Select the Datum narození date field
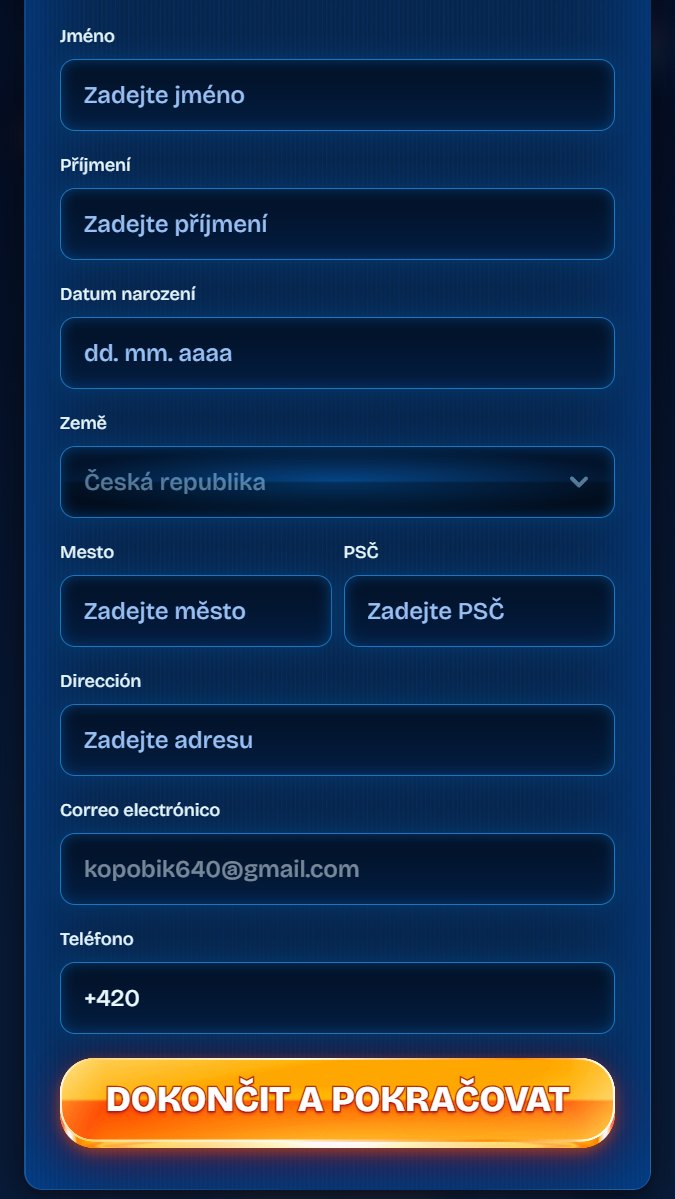The image size is (675, 1199). 337,353
